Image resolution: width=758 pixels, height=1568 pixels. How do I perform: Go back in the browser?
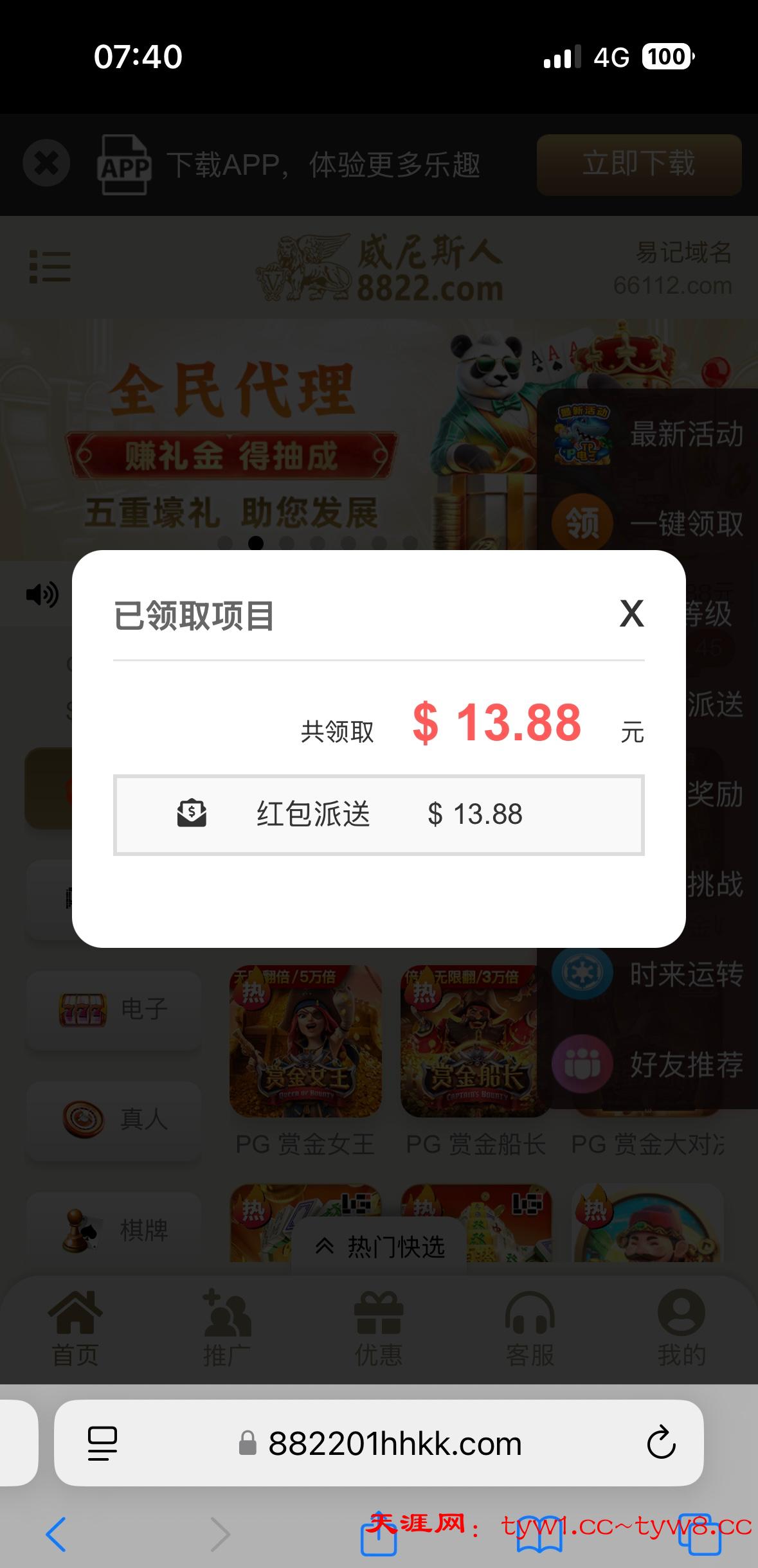(57, 1534)
